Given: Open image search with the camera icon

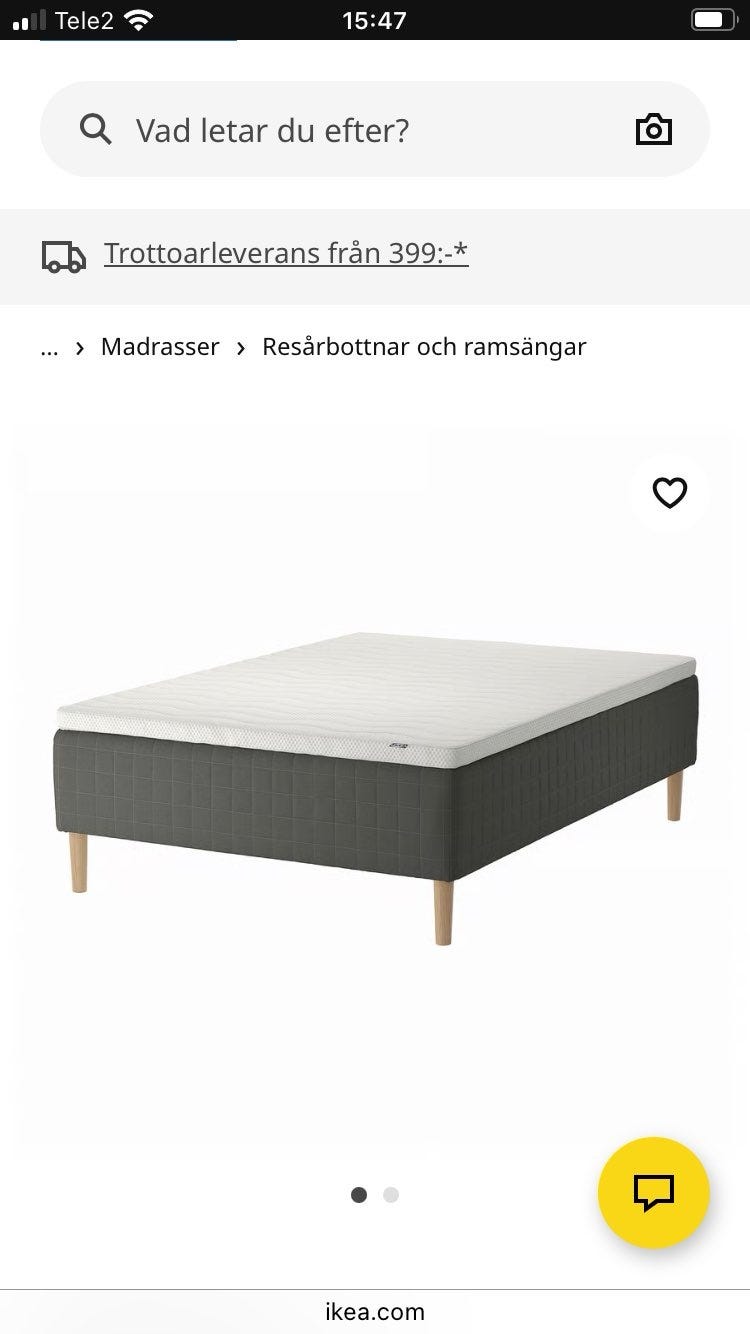Looking at the screenshot, I should 654,129.
